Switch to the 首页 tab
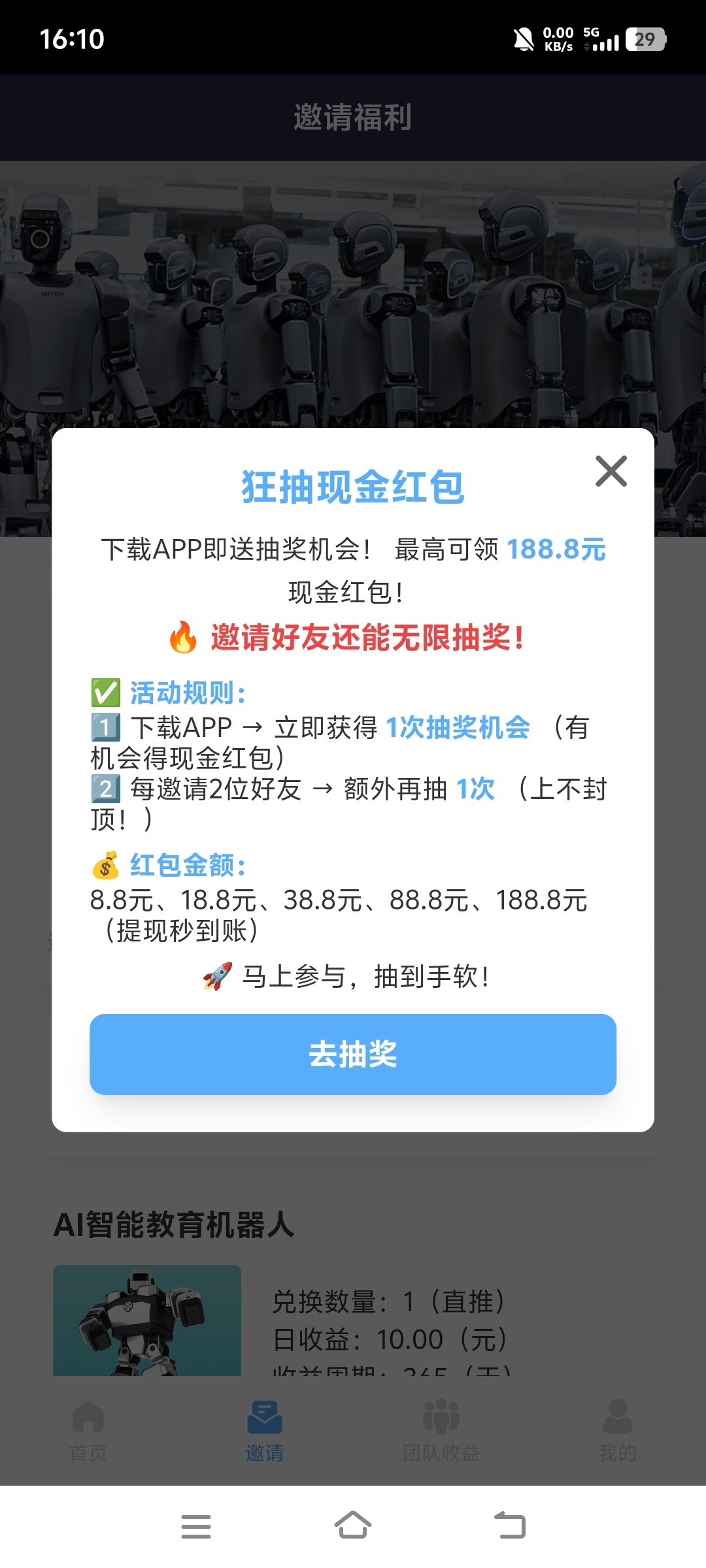Viewport: 706px width, 1568px height. pos(88,1431)
